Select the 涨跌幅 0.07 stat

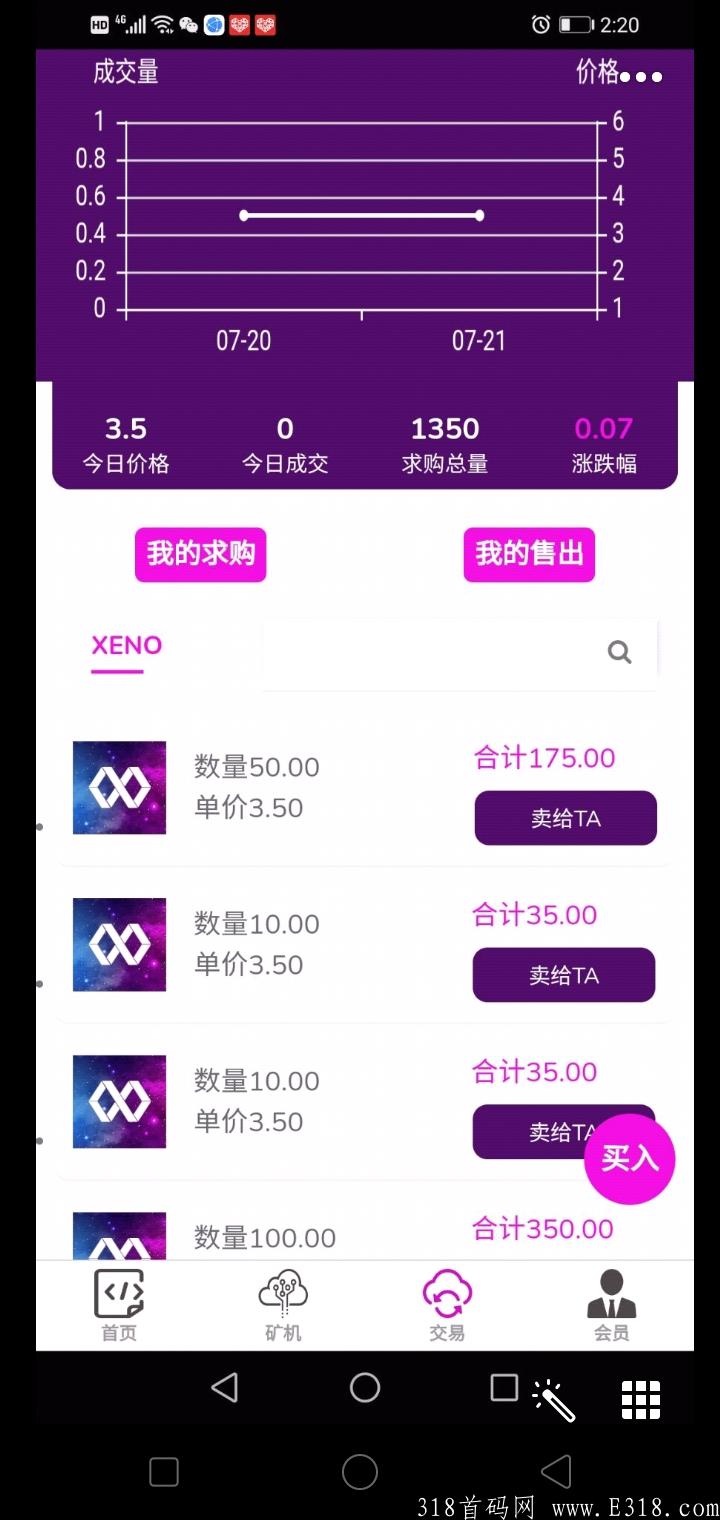(603, 440)
